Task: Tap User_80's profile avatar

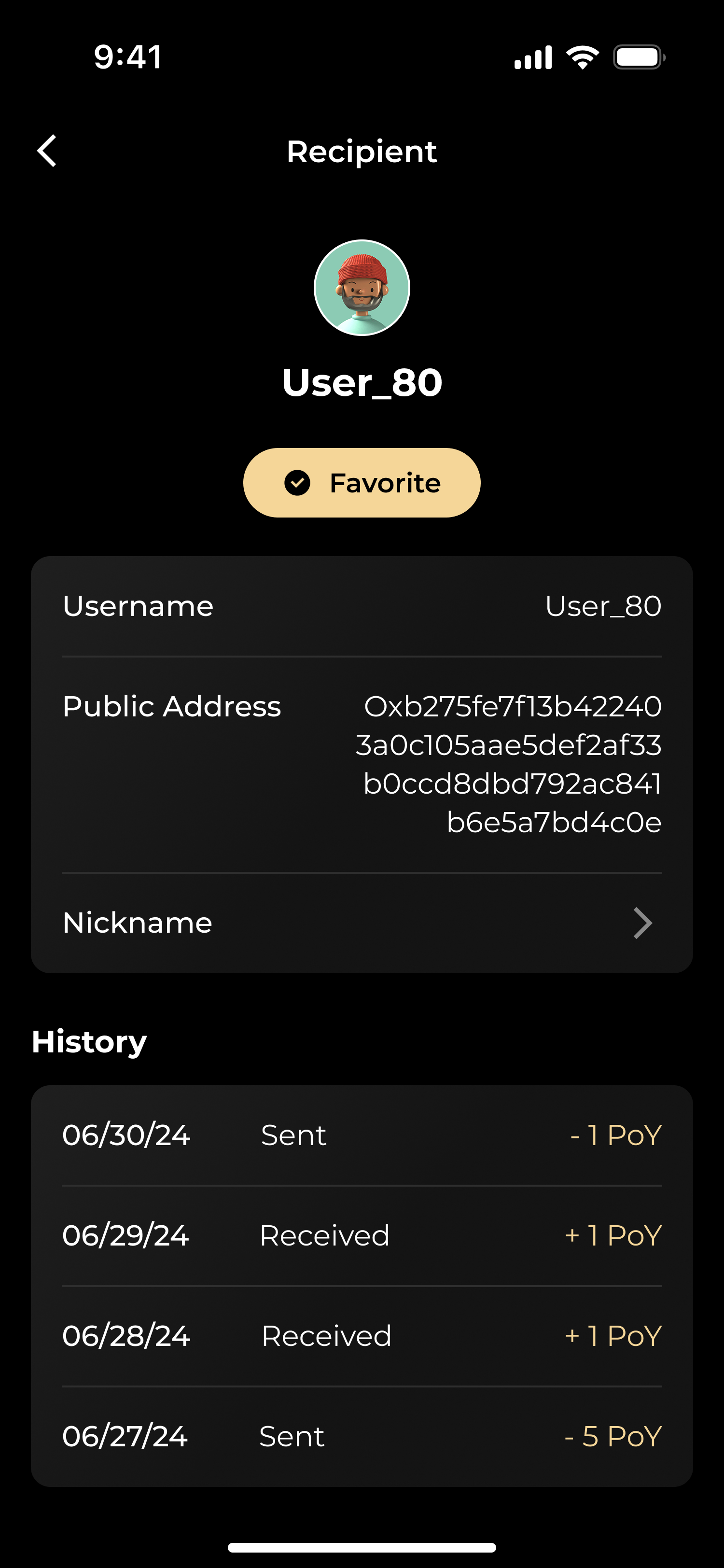Action: 362,287
